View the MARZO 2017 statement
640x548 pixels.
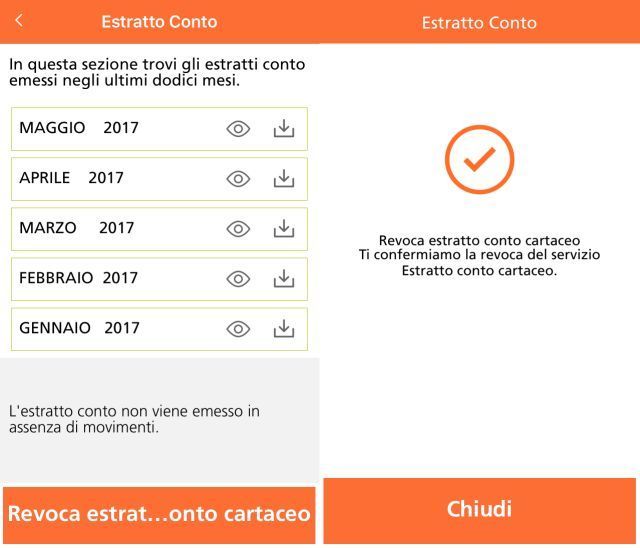tap(238, 229)
